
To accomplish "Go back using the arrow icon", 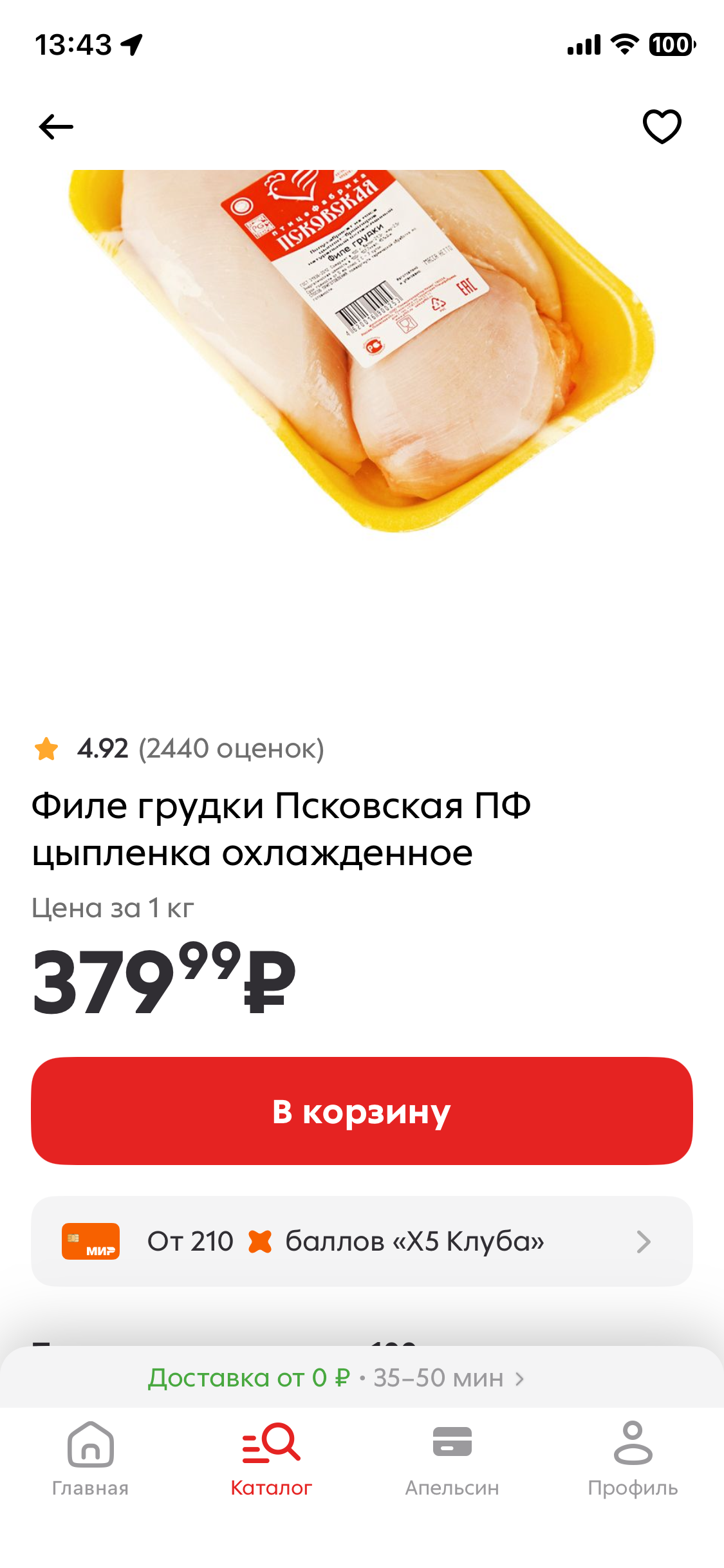I will (57, 127).
